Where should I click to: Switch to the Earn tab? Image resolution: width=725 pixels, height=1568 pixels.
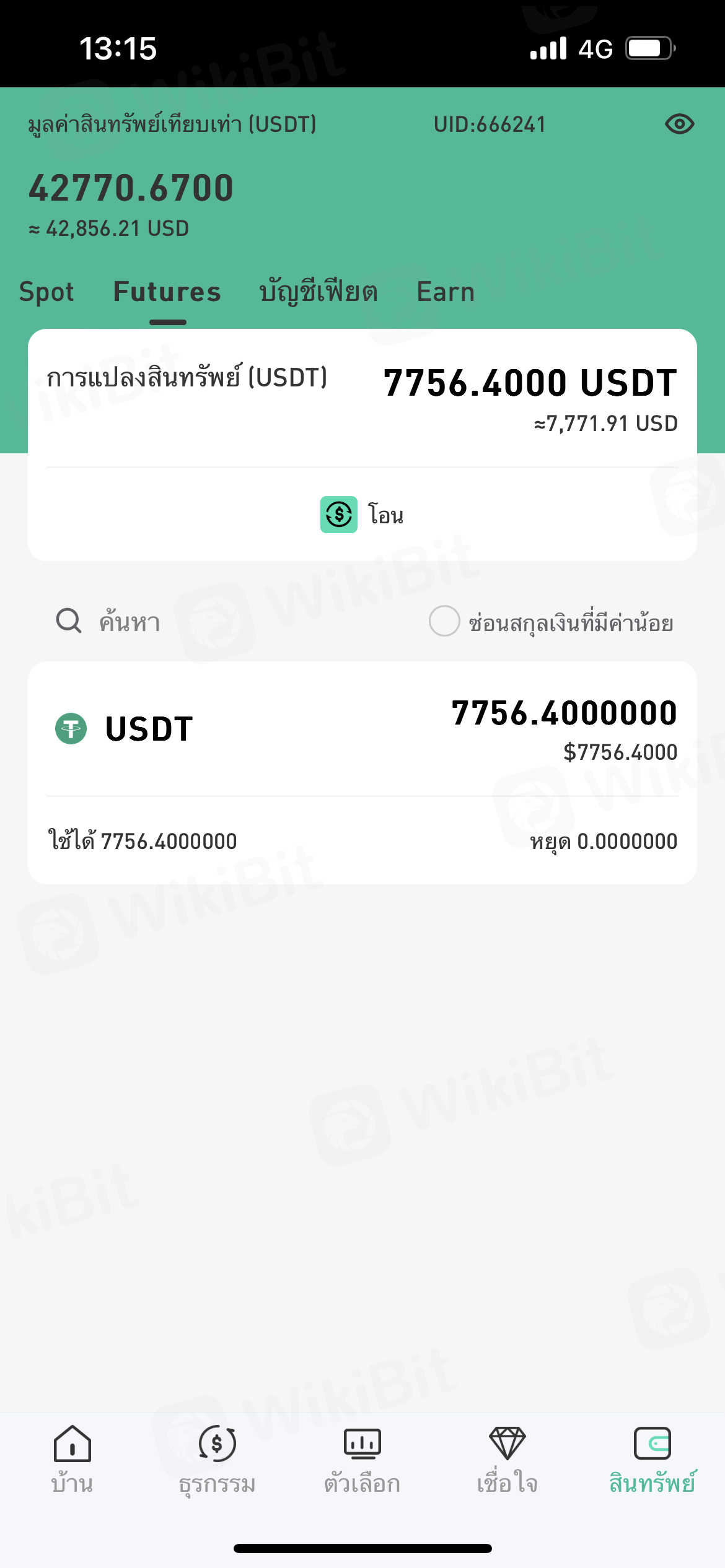(446, 292)
